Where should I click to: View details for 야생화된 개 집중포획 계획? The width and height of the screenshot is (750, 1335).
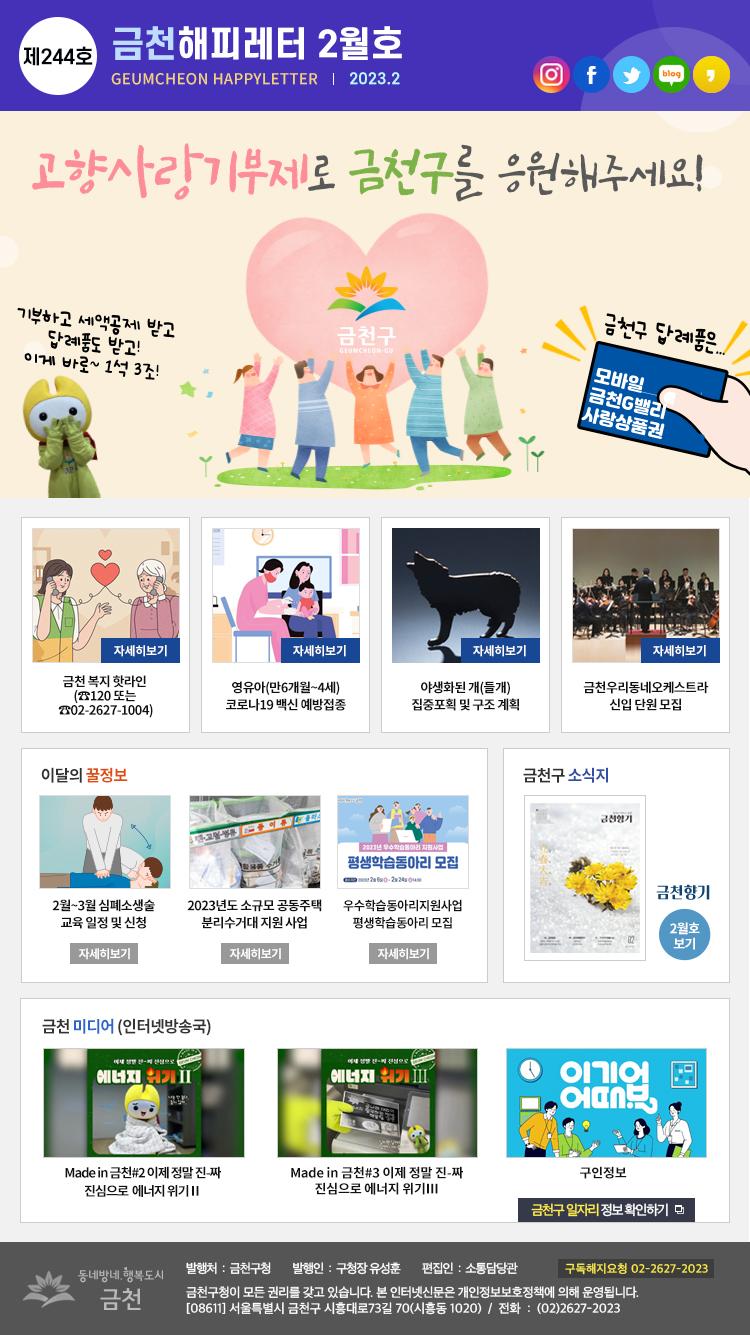(506, 650)
